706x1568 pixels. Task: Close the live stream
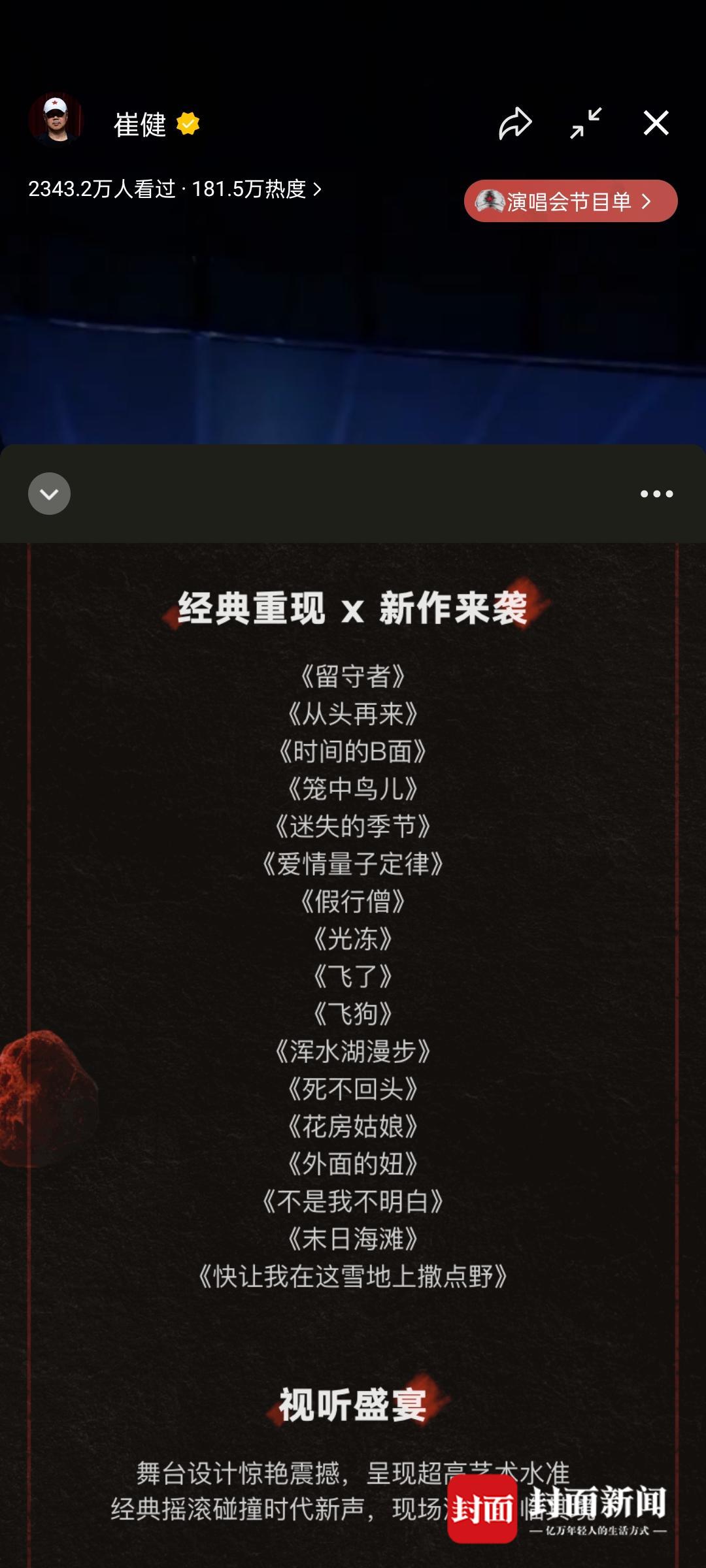click(656, 123)
